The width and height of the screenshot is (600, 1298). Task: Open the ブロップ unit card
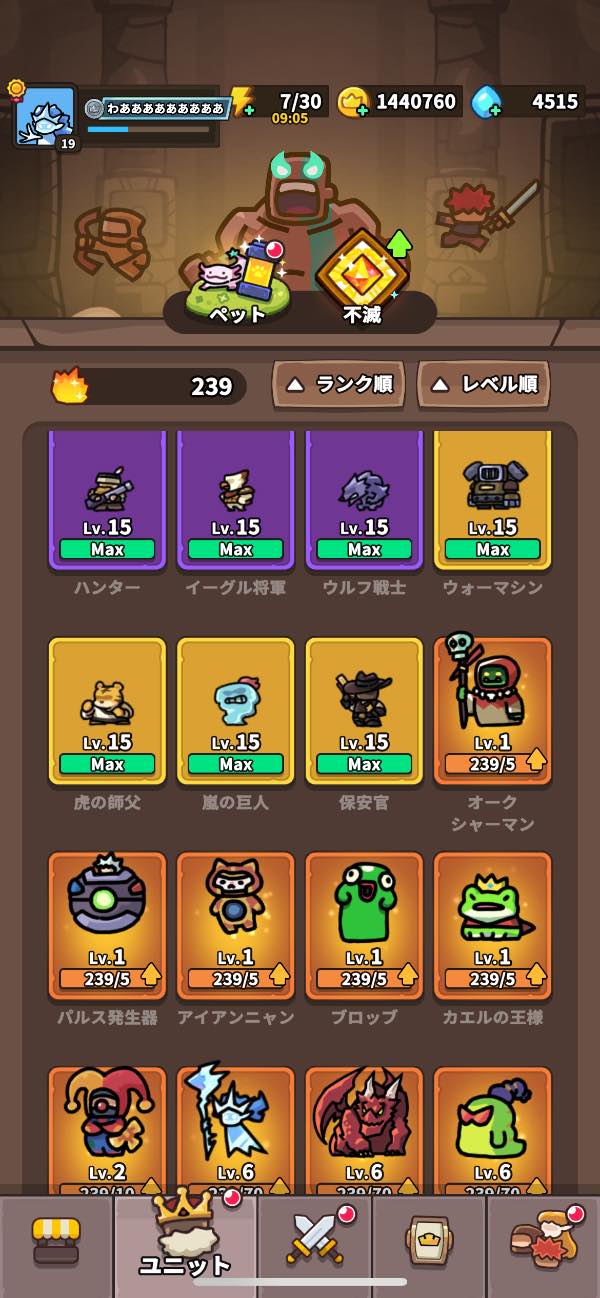[364, 925]
